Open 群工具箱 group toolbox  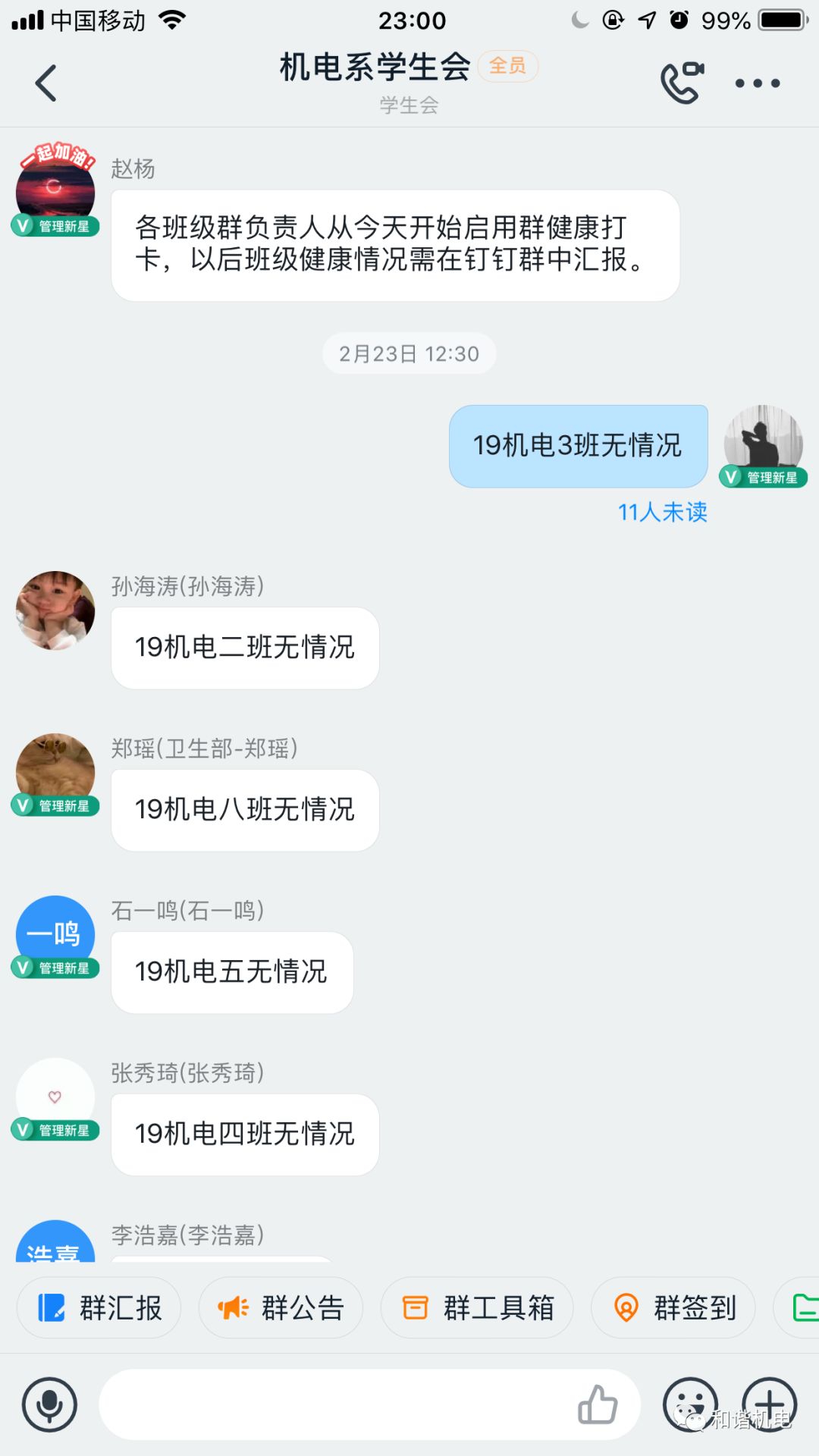pos(477,1308)
